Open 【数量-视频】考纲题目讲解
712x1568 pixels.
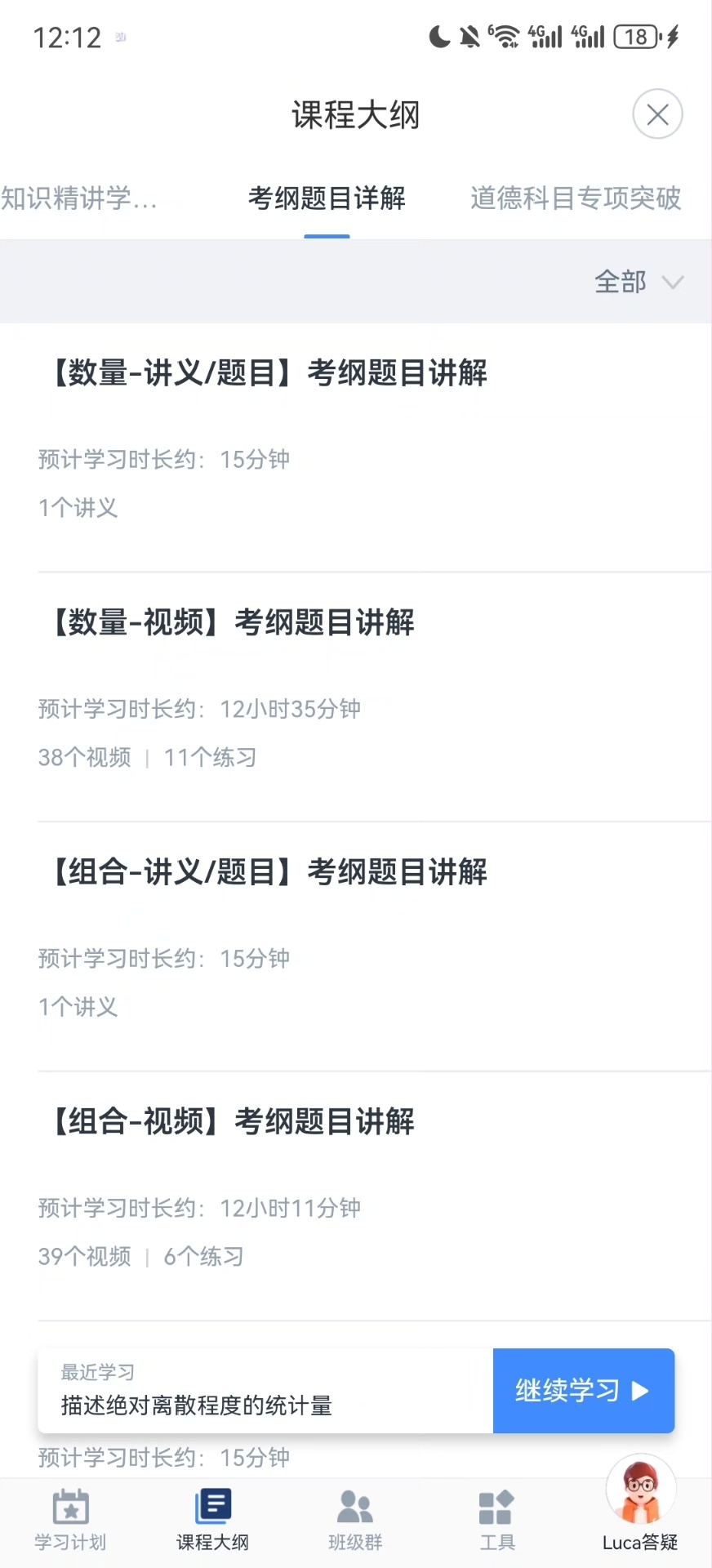[234, 622]
